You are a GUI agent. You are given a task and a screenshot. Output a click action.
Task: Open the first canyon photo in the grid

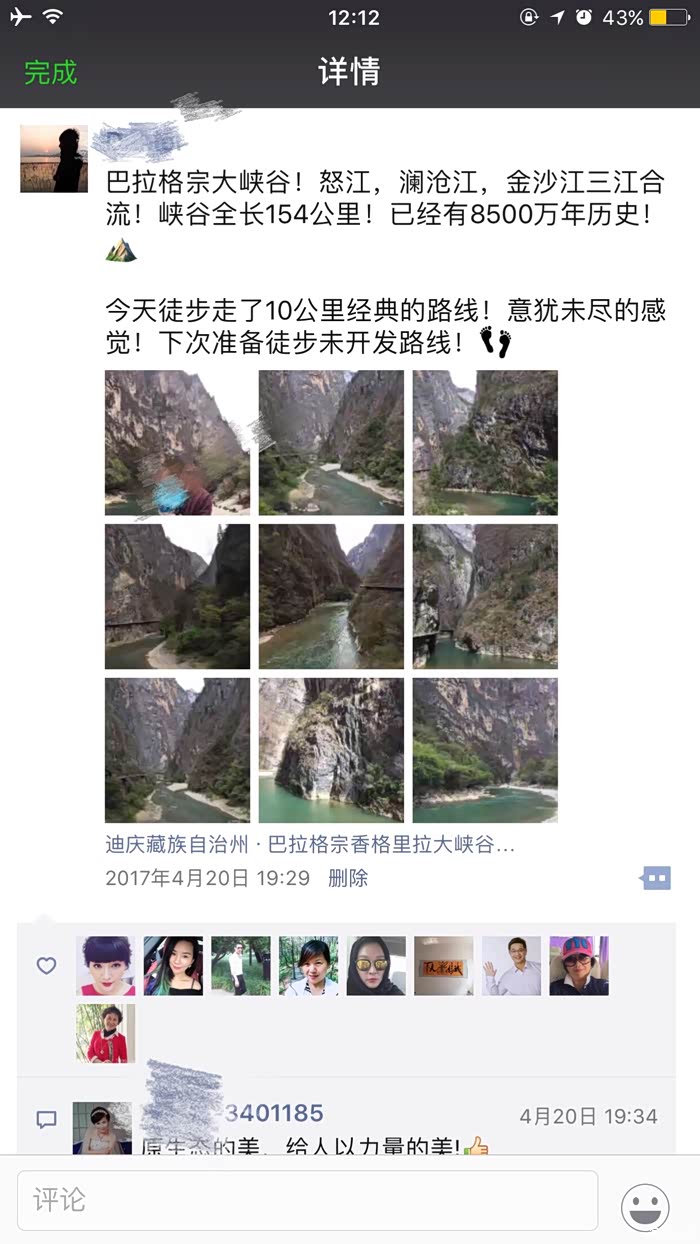pyautogui.click(x=177, y=442)
